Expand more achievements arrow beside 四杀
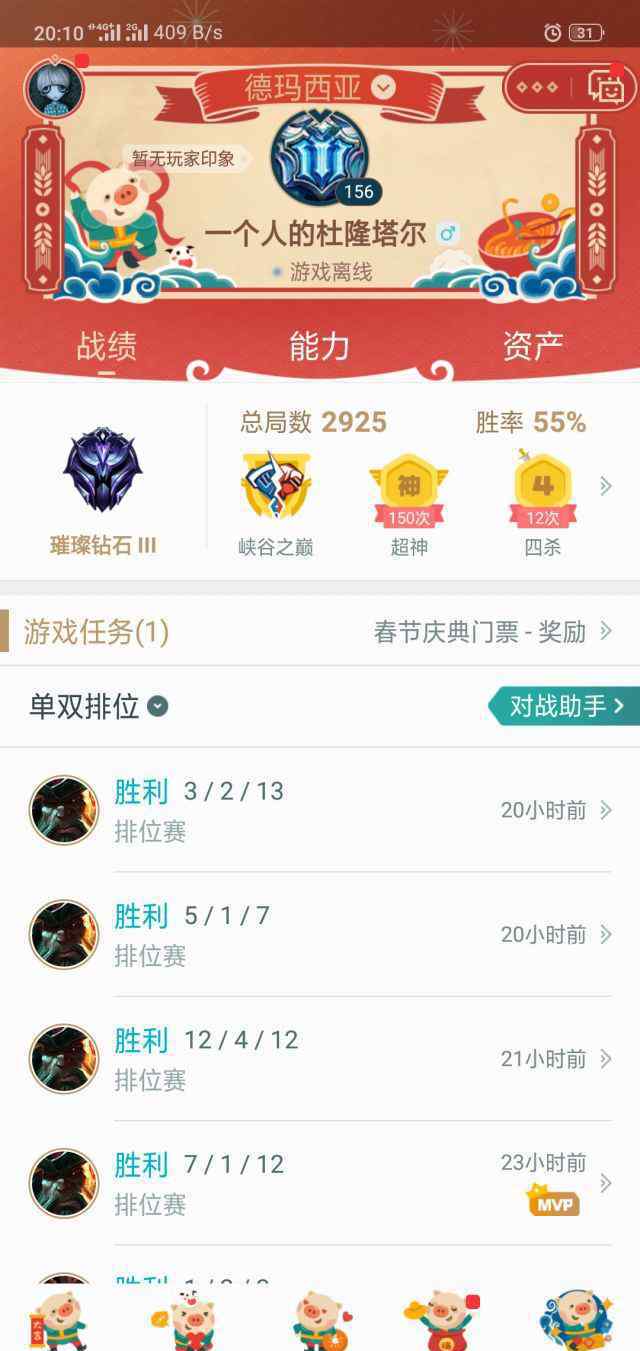Screen dimensions: 640x1351 pos(605,487)
